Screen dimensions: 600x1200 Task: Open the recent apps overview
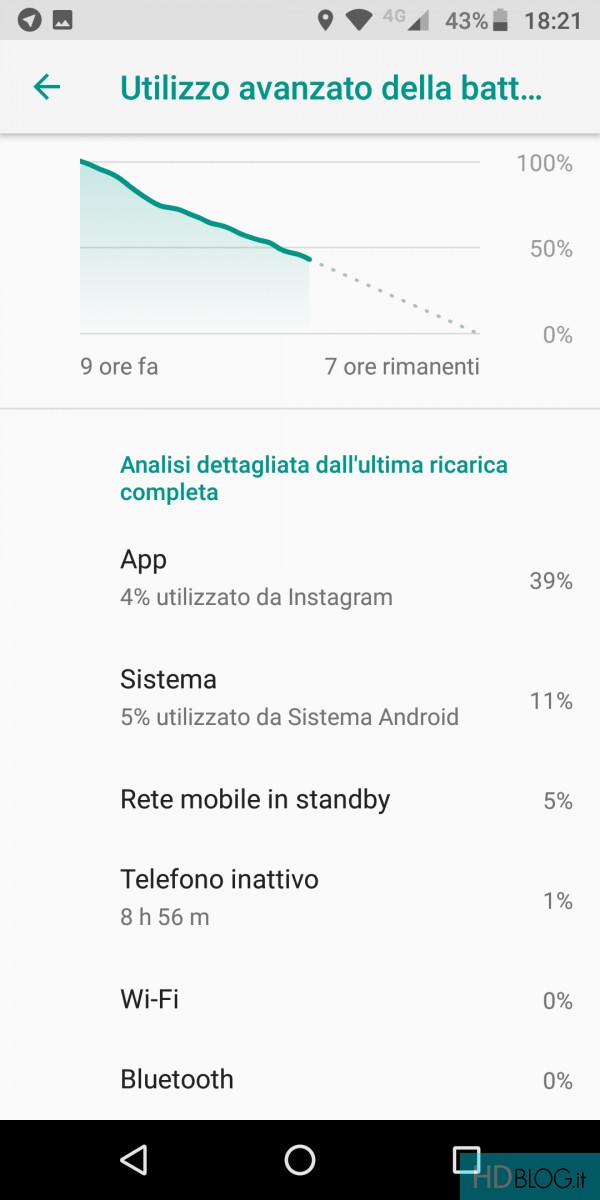tap(466, 1159)
